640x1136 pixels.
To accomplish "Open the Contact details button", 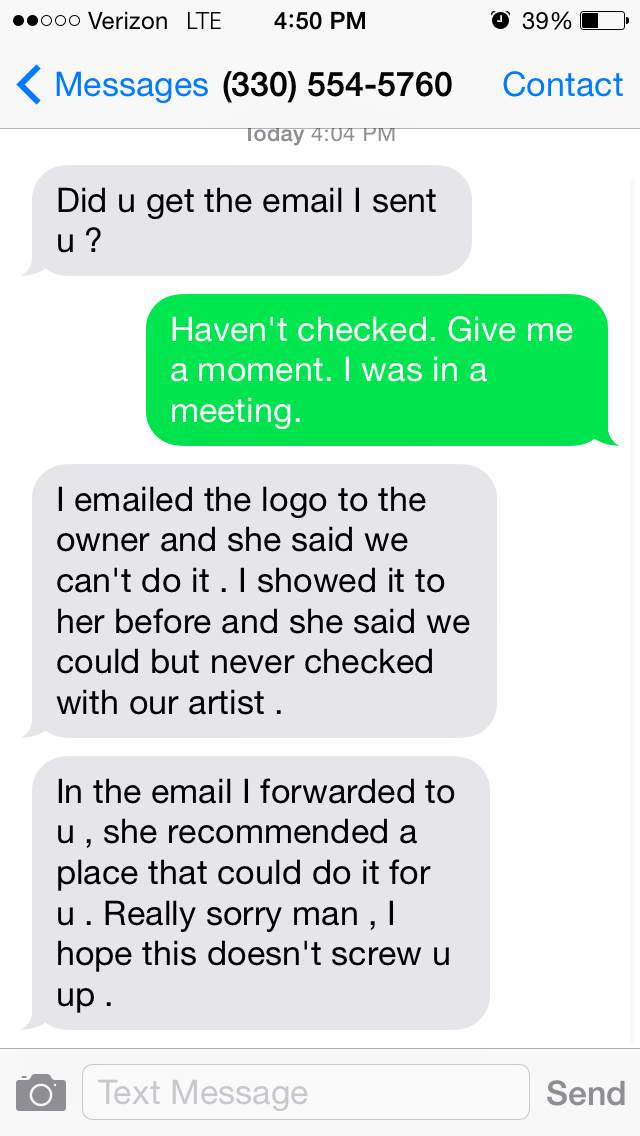I will coord(562,85).
